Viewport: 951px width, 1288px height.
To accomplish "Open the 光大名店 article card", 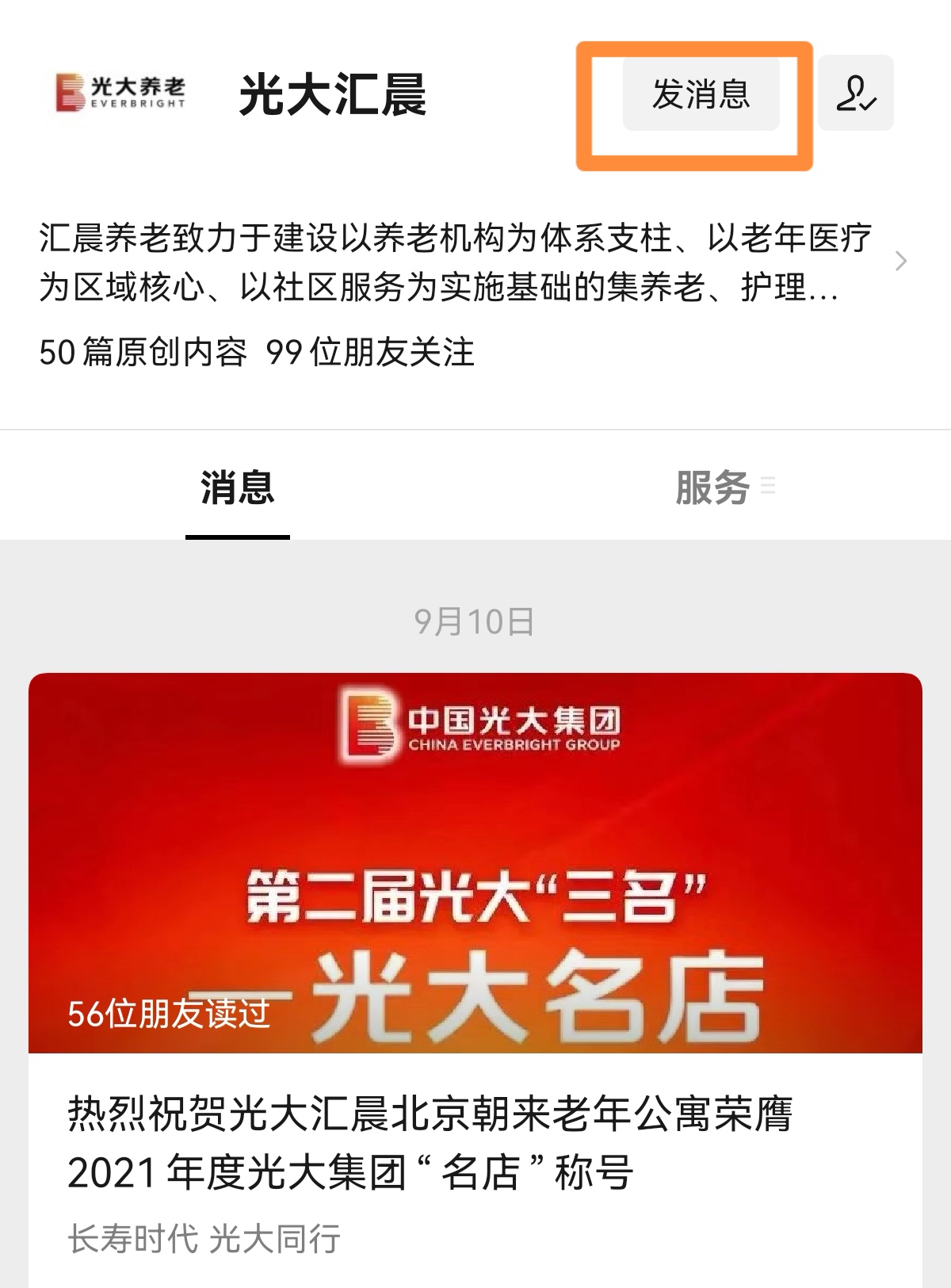I will point(475,951).
